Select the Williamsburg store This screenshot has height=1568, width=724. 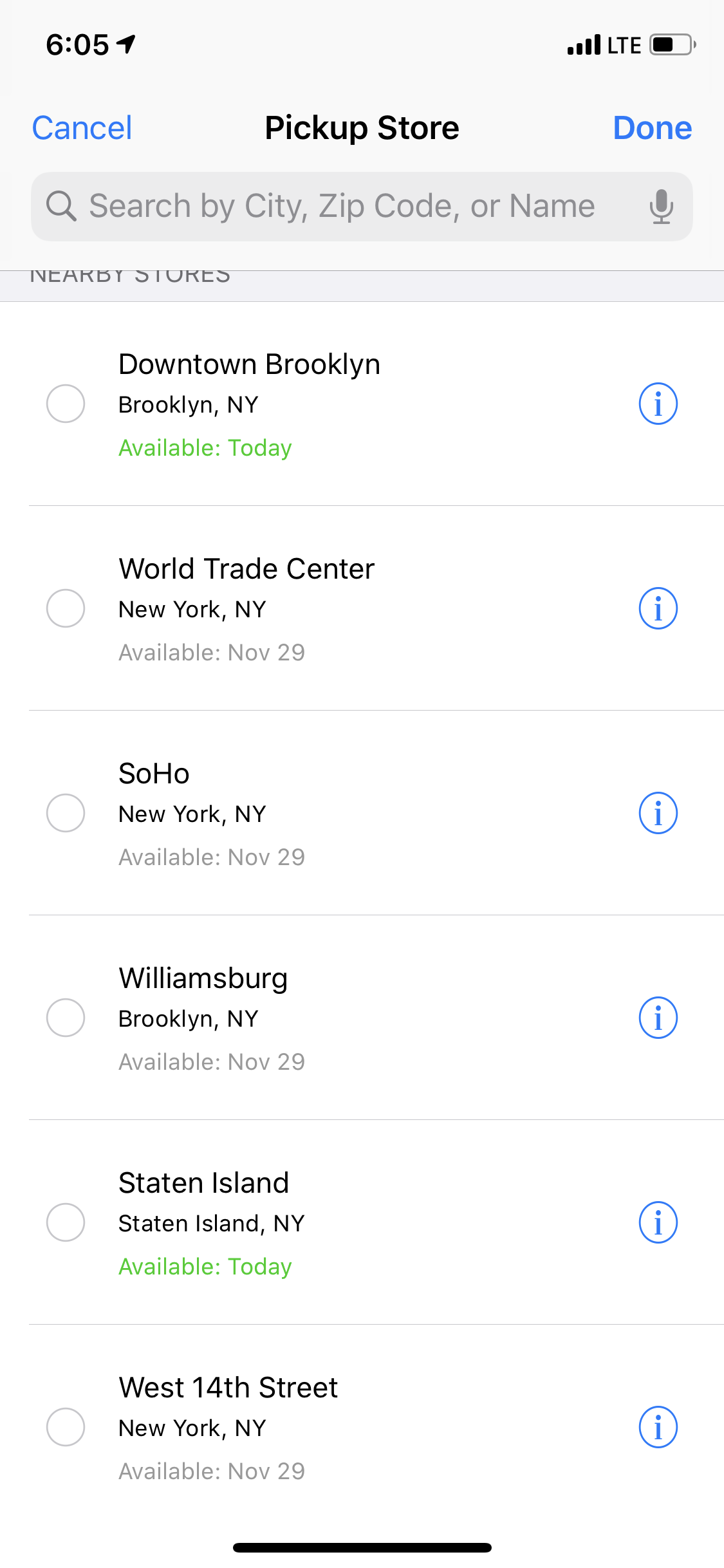pos(66,1018)
